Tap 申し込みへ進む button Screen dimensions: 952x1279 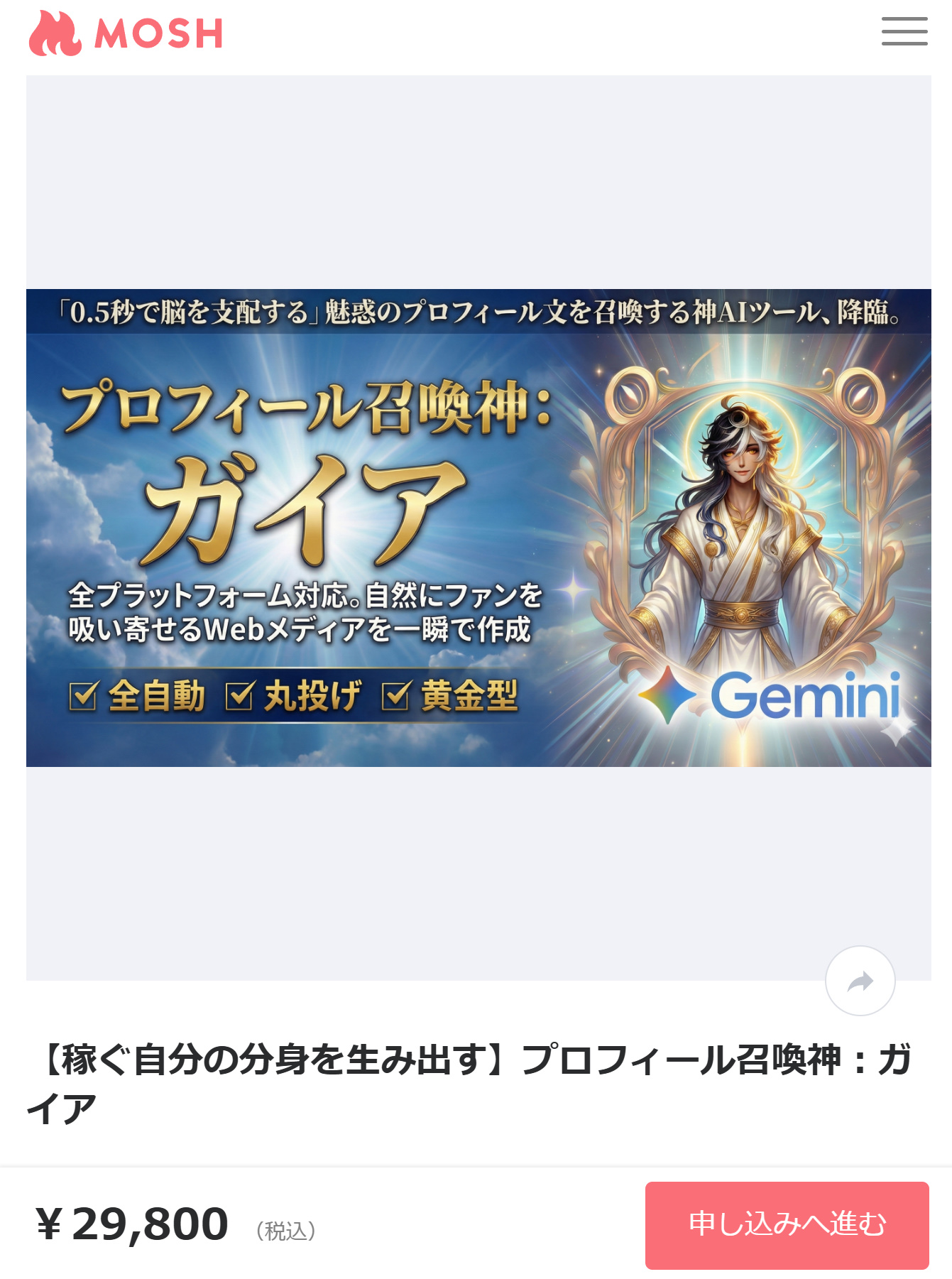[787, 1225]
